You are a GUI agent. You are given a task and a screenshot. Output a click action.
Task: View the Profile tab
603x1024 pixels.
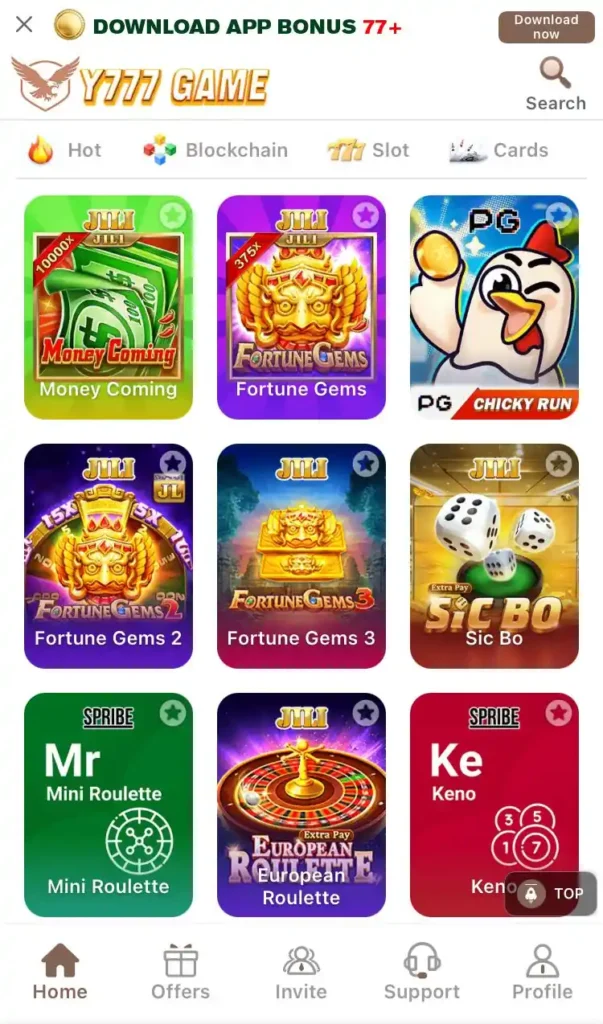(x=542, y=972)
